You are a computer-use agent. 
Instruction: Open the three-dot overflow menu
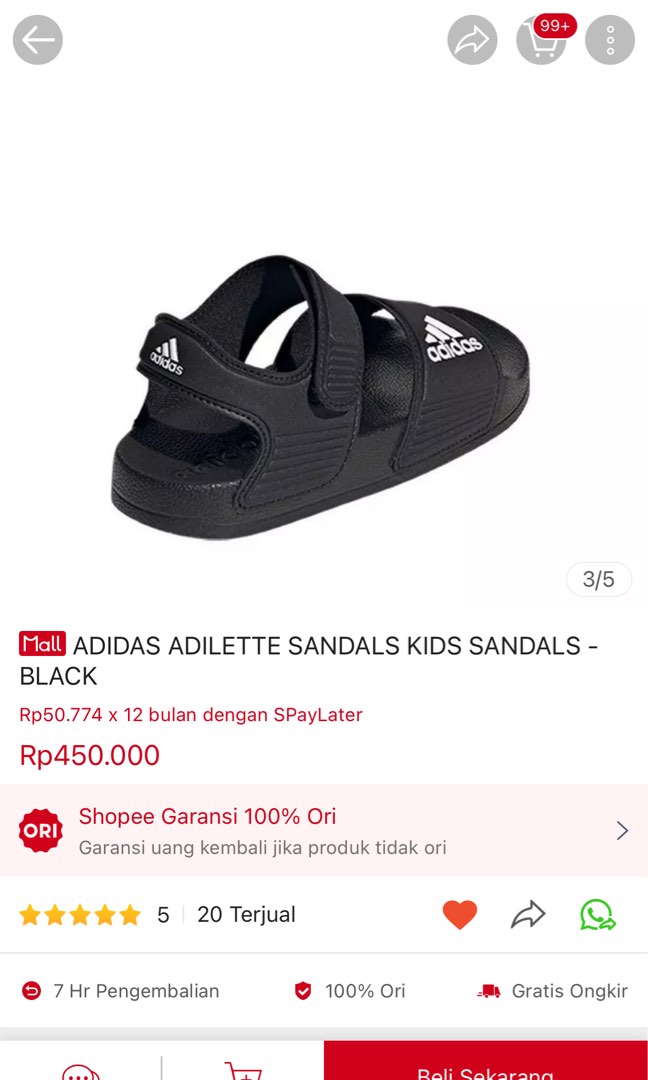tap(610, 41)
